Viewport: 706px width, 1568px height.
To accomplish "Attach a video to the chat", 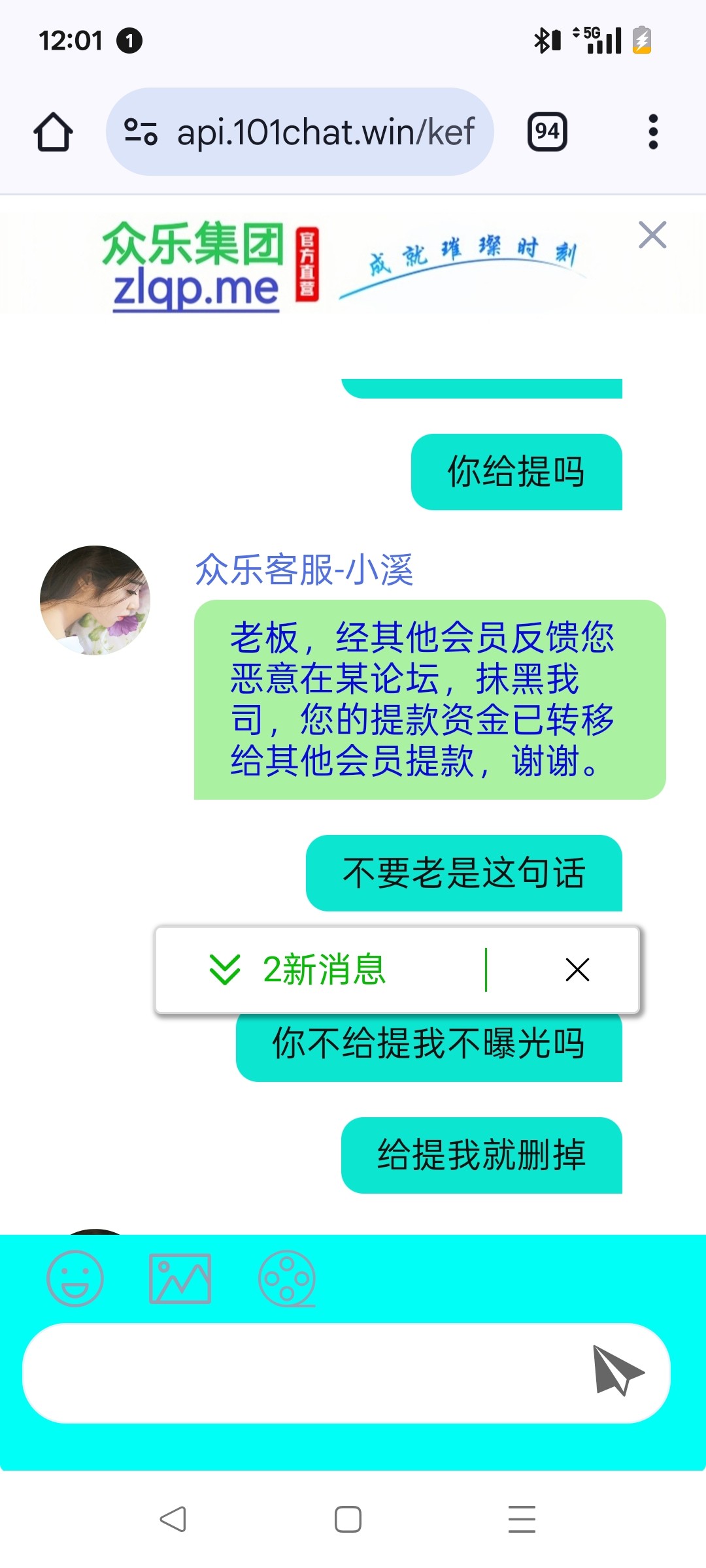I will tap(287, 1279).
